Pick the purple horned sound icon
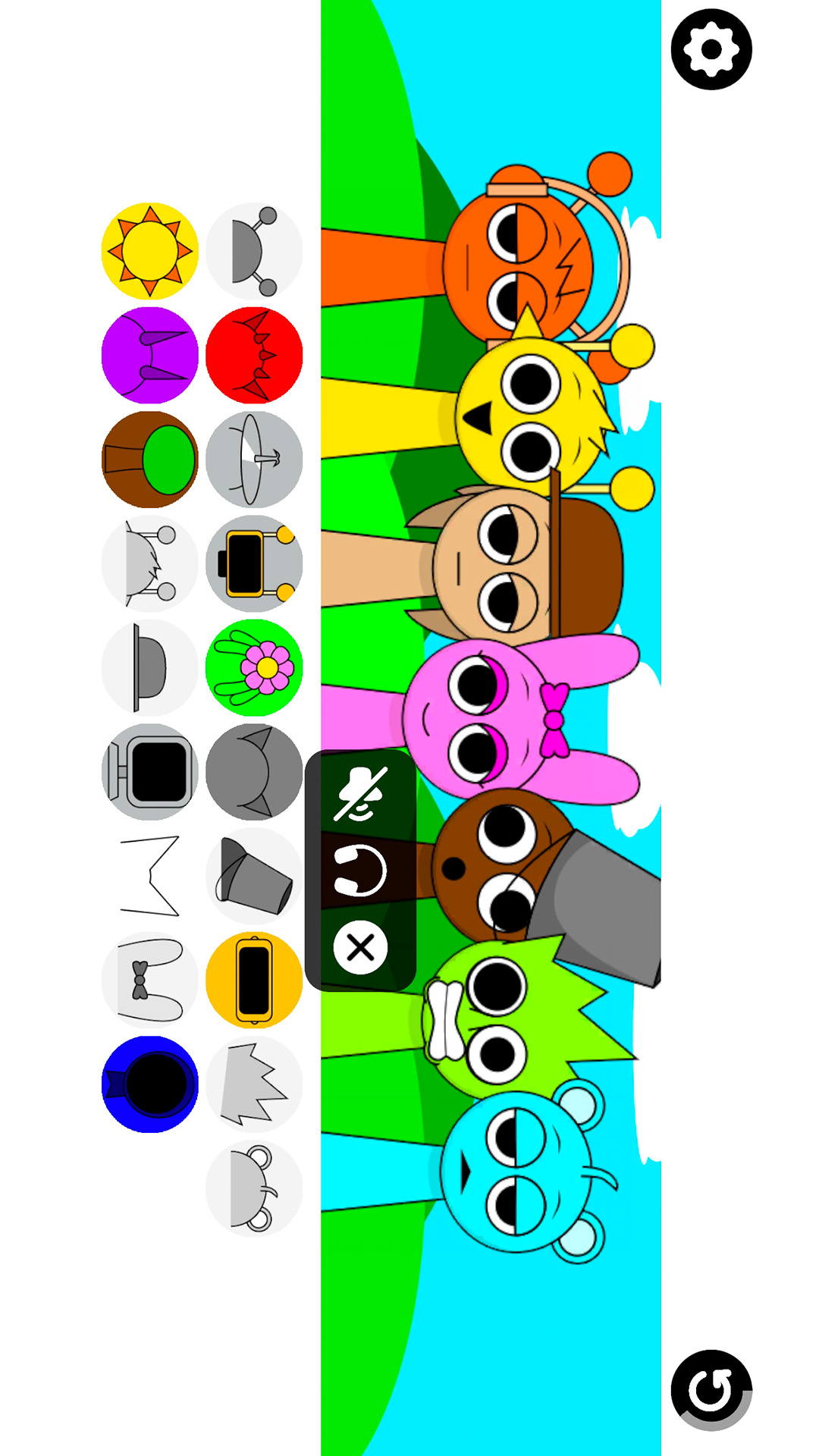The width and height of the screenshot is (819, 1456). pyautogui.click(x=150, y=355)
